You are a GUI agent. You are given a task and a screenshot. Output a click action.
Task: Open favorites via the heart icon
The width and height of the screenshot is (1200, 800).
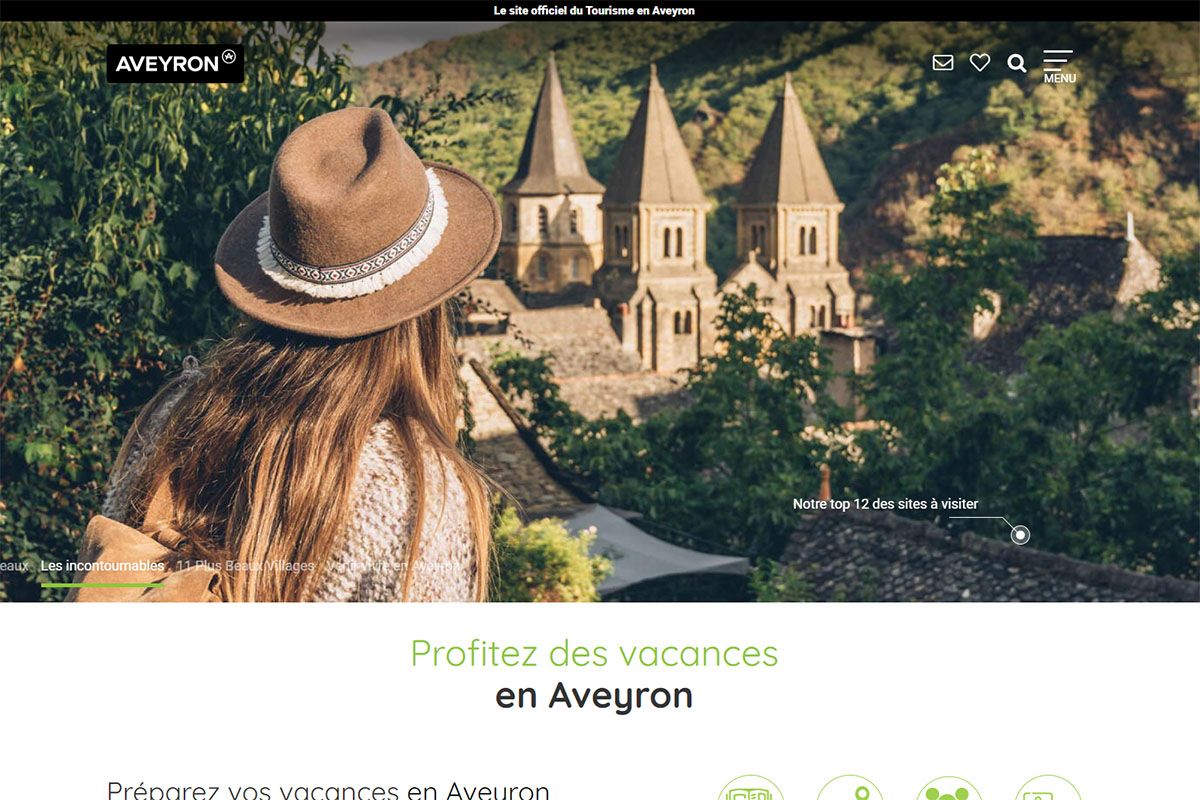pyautogui.click(x=980, y=63)
